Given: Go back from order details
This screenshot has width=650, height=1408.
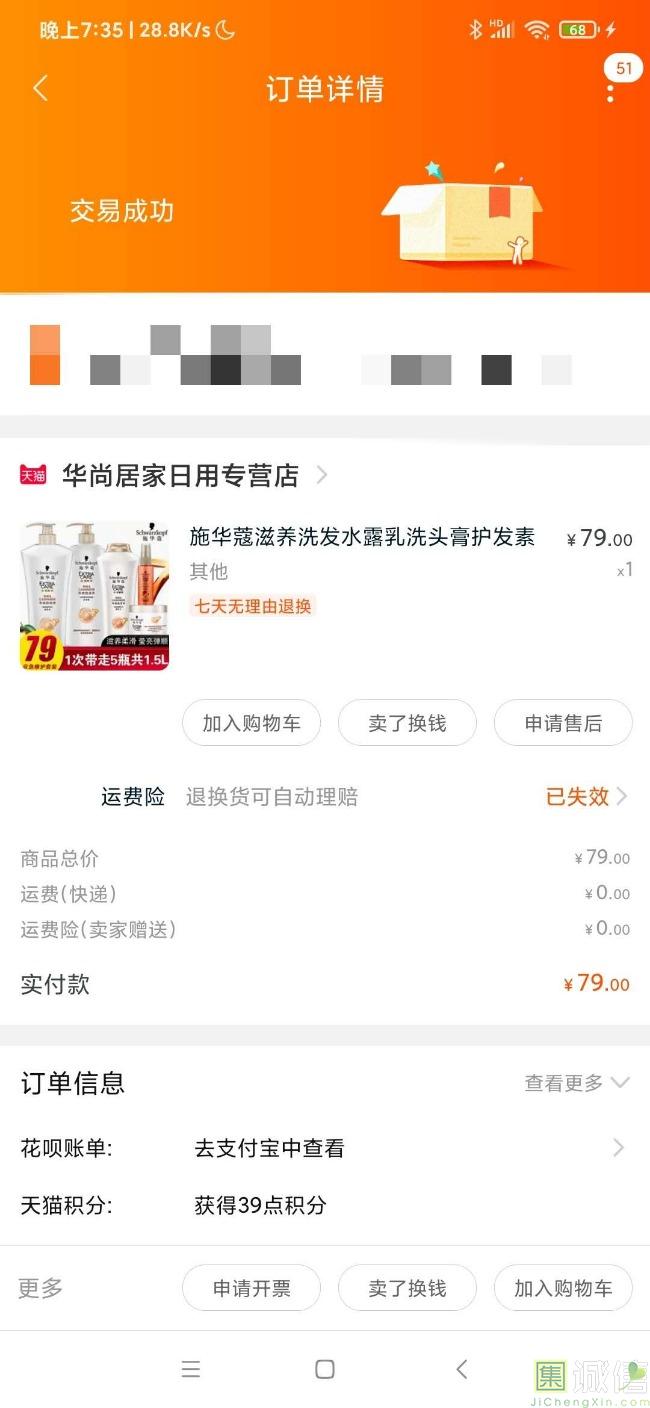Looking at the screenshot, I should point(40,88).
